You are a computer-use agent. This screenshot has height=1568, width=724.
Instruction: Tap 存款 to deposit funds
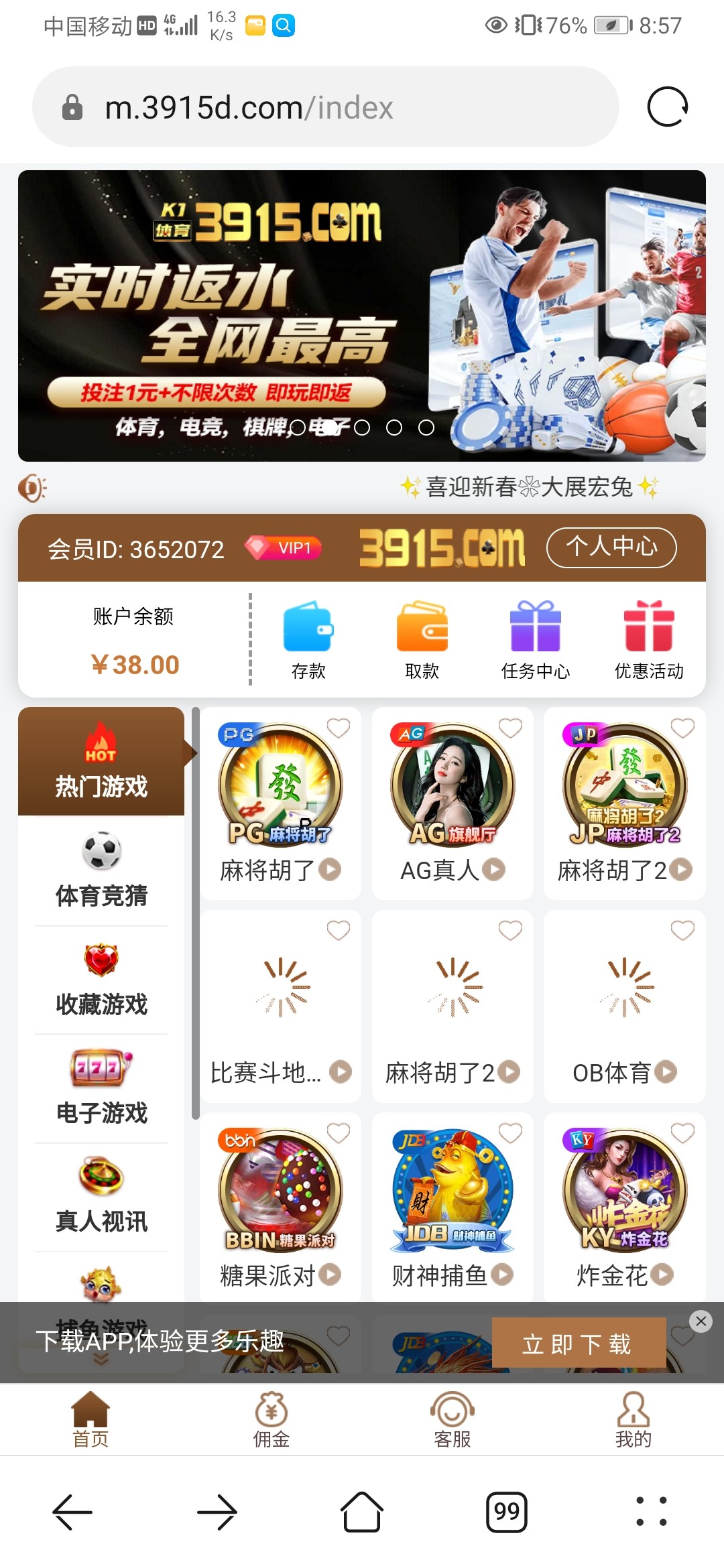tap(308, 639)
